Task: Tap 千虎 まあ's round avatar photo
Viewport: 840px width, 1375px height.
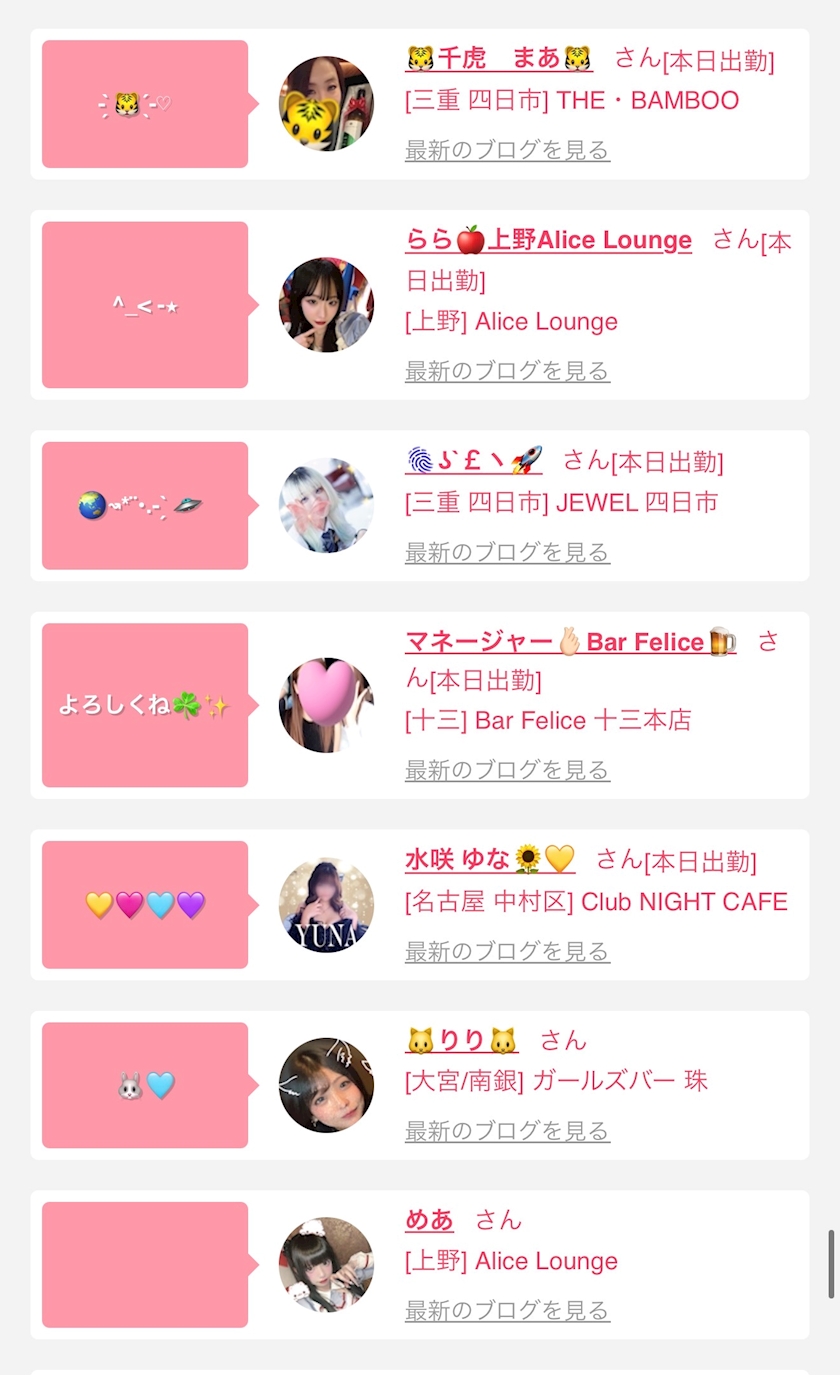Action: click(326, 104)
